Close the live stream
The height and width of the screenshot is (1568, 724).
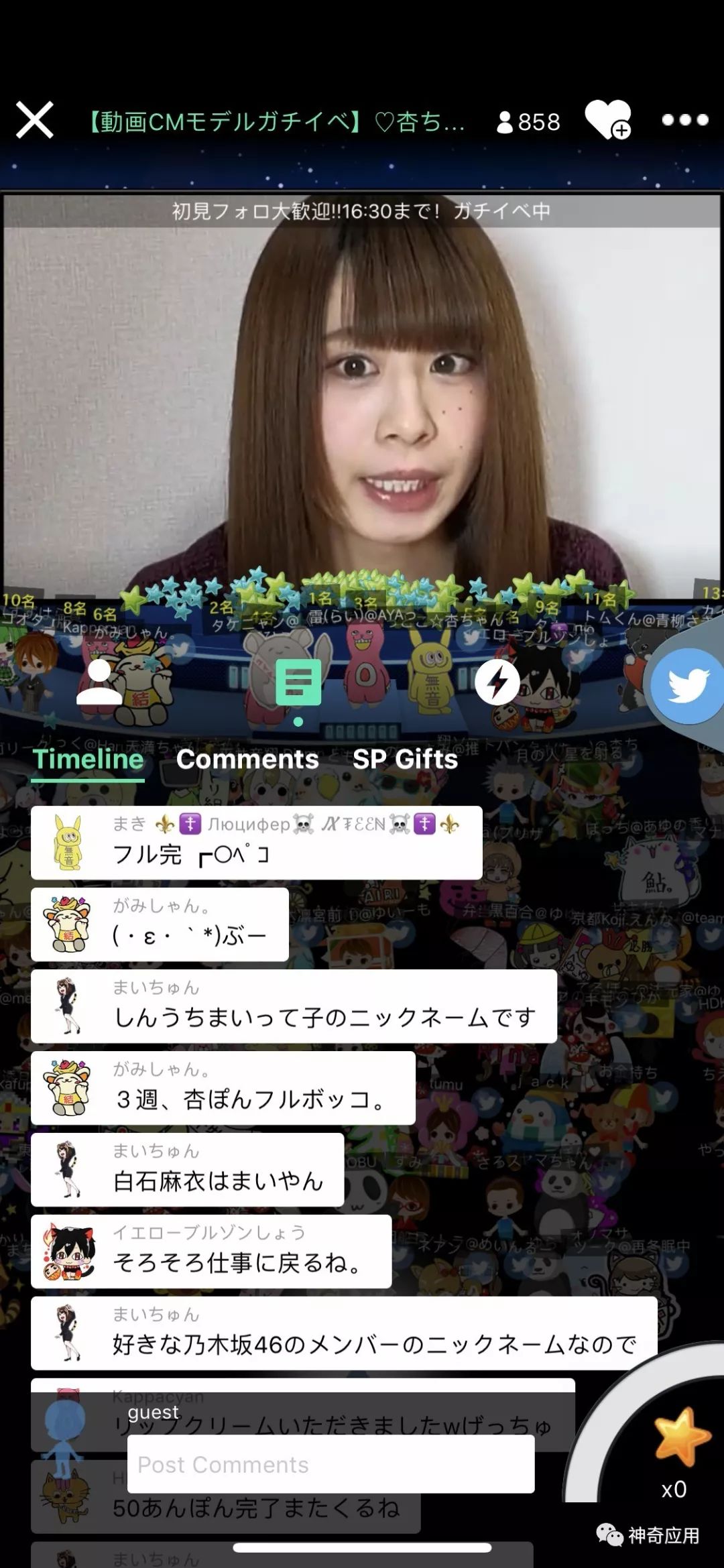click(35, 121)
